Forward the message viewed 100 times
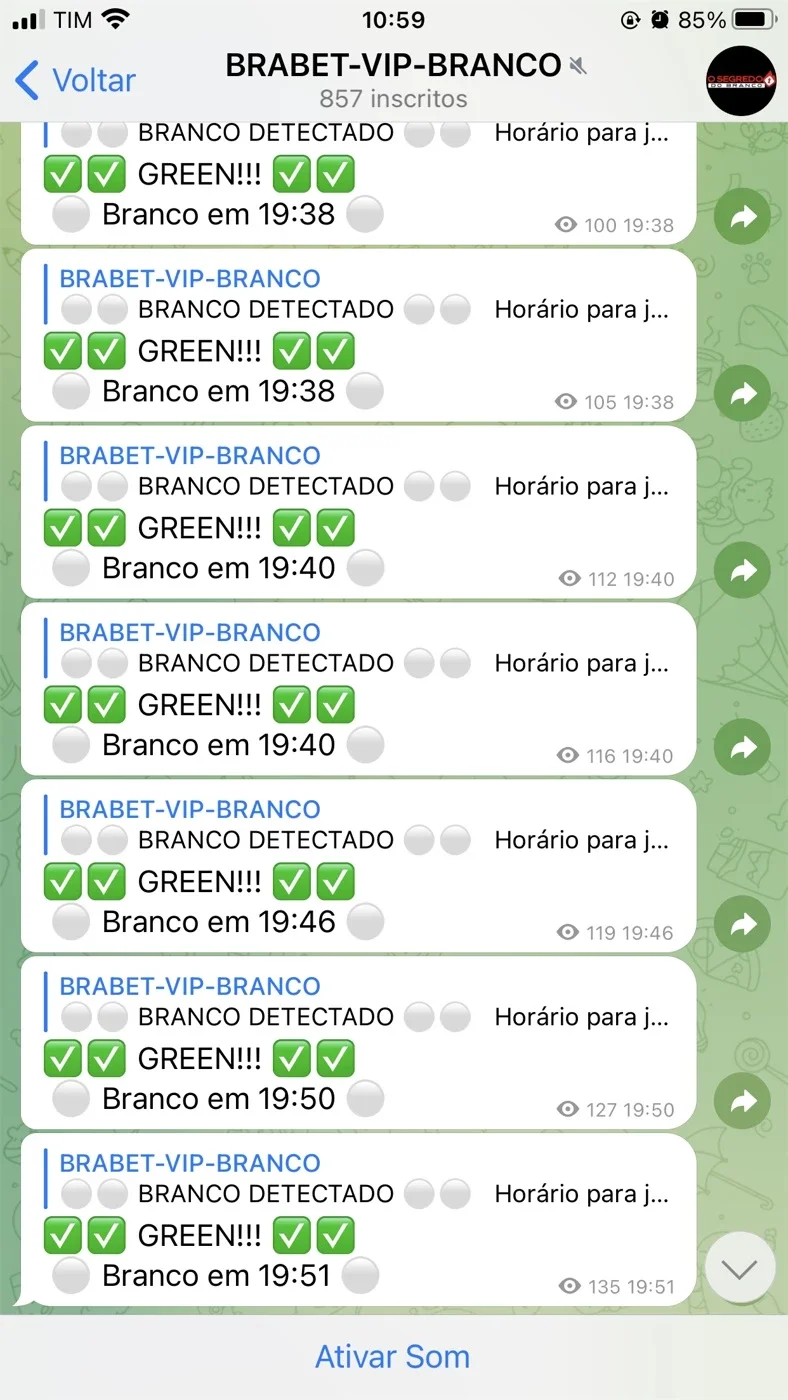 coord(743,217)
